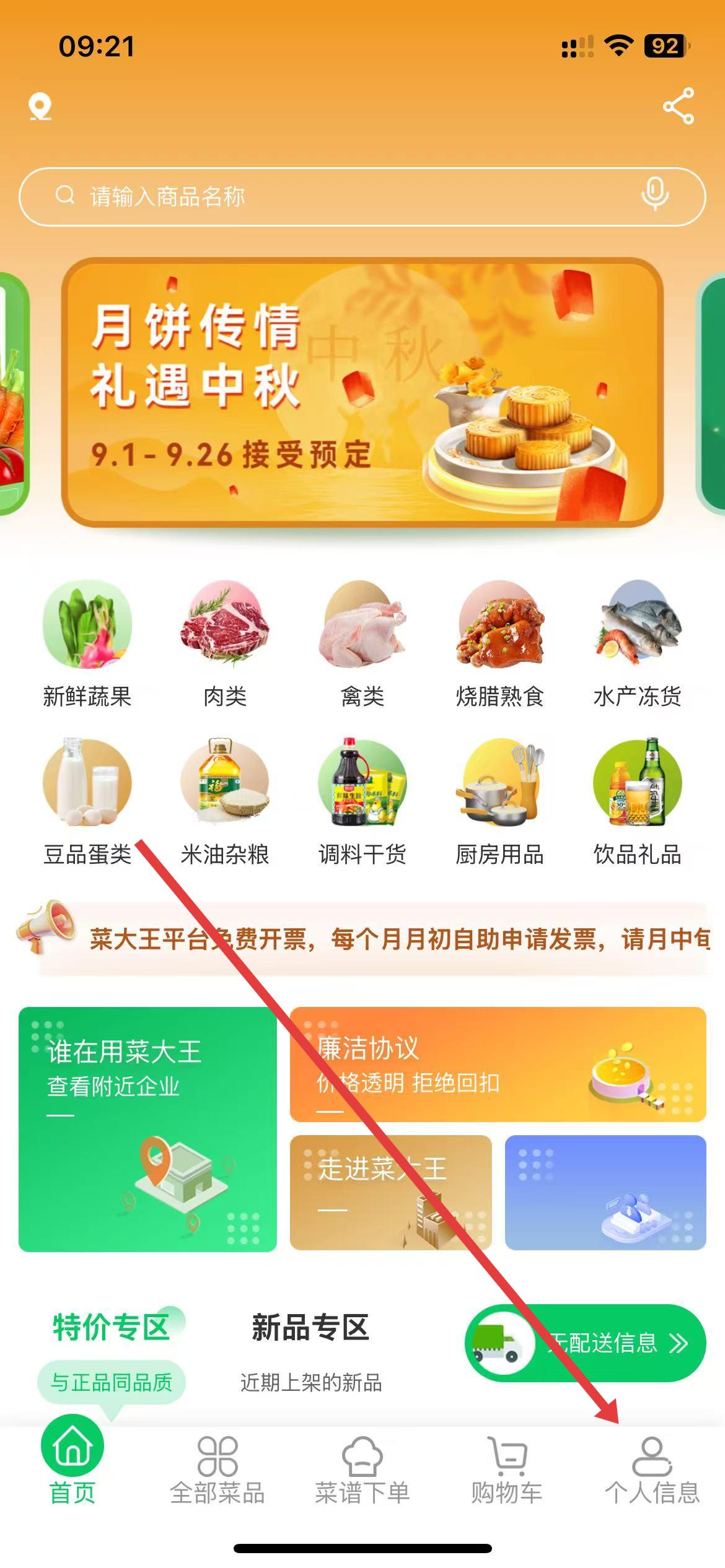Open the 廉洁协议 card
The height and width of the screenshot is (1568, 725).
498,1064
